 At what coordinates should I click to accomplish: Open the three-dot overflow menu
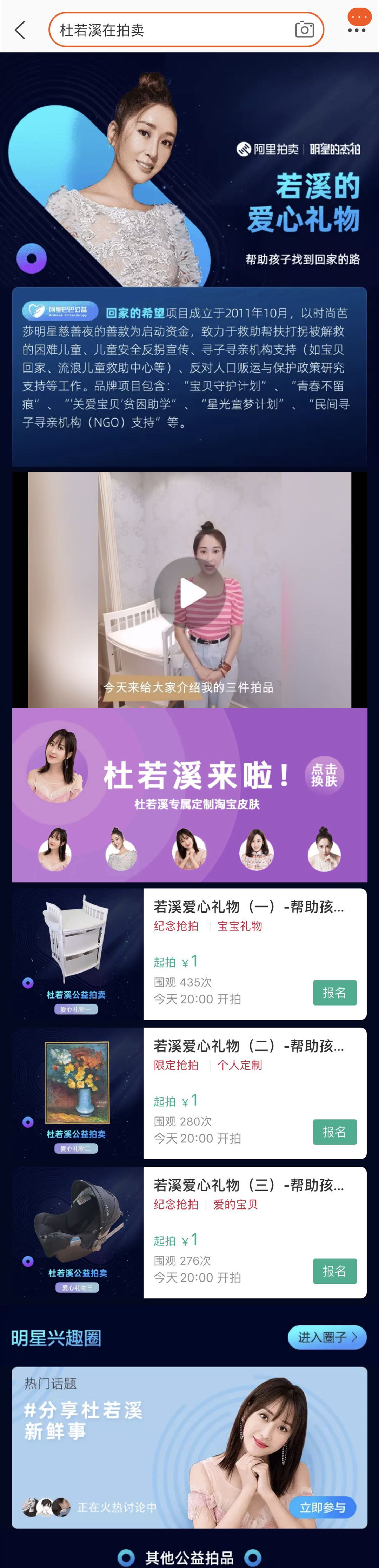click(x=357, y=30)
